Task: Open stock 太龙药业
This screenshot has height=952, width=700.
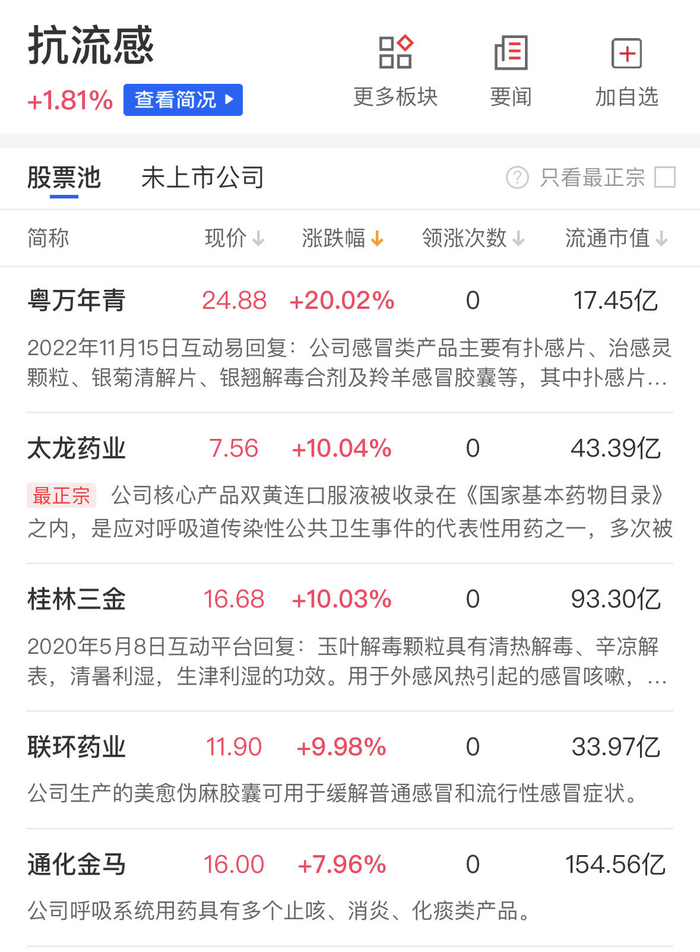Action: tap(76, 449)
